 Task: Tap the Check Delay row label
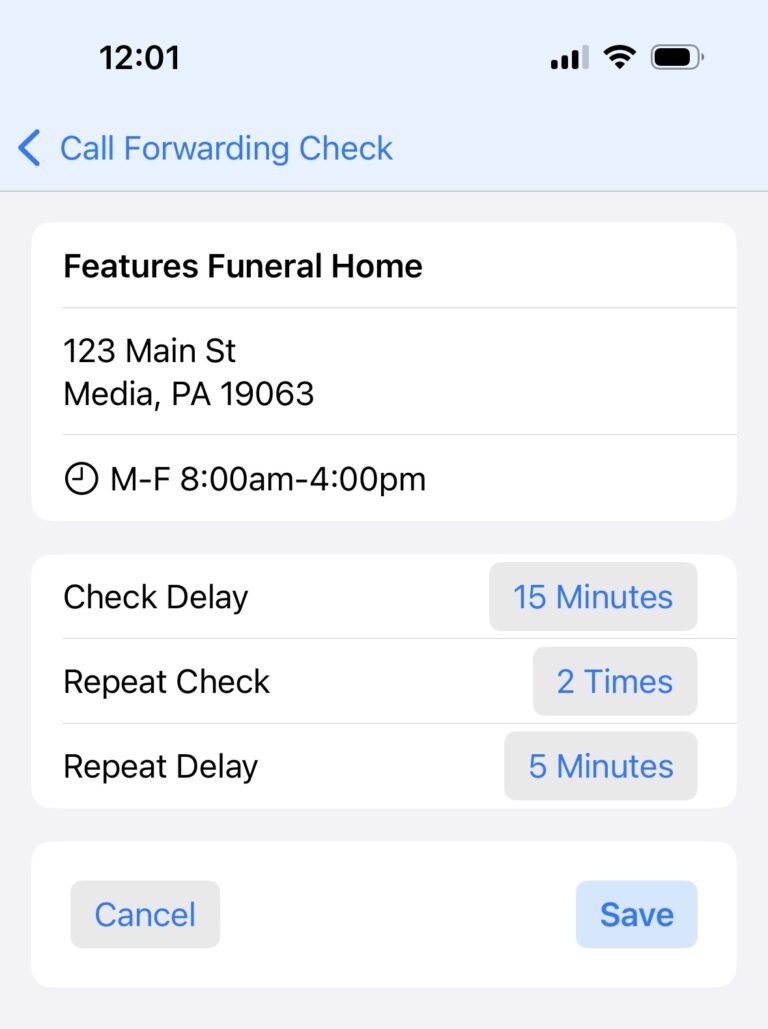coord(156,597)
